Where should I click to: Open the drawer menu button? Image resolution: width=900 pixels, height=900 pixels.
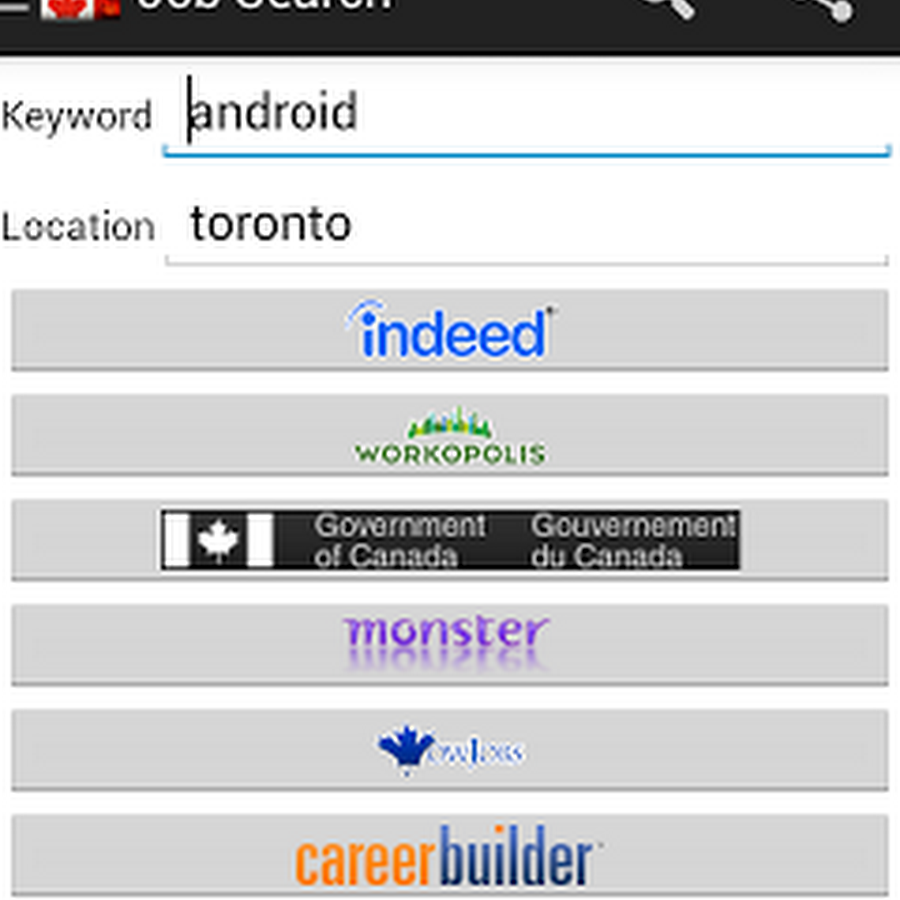click(14, 8)
